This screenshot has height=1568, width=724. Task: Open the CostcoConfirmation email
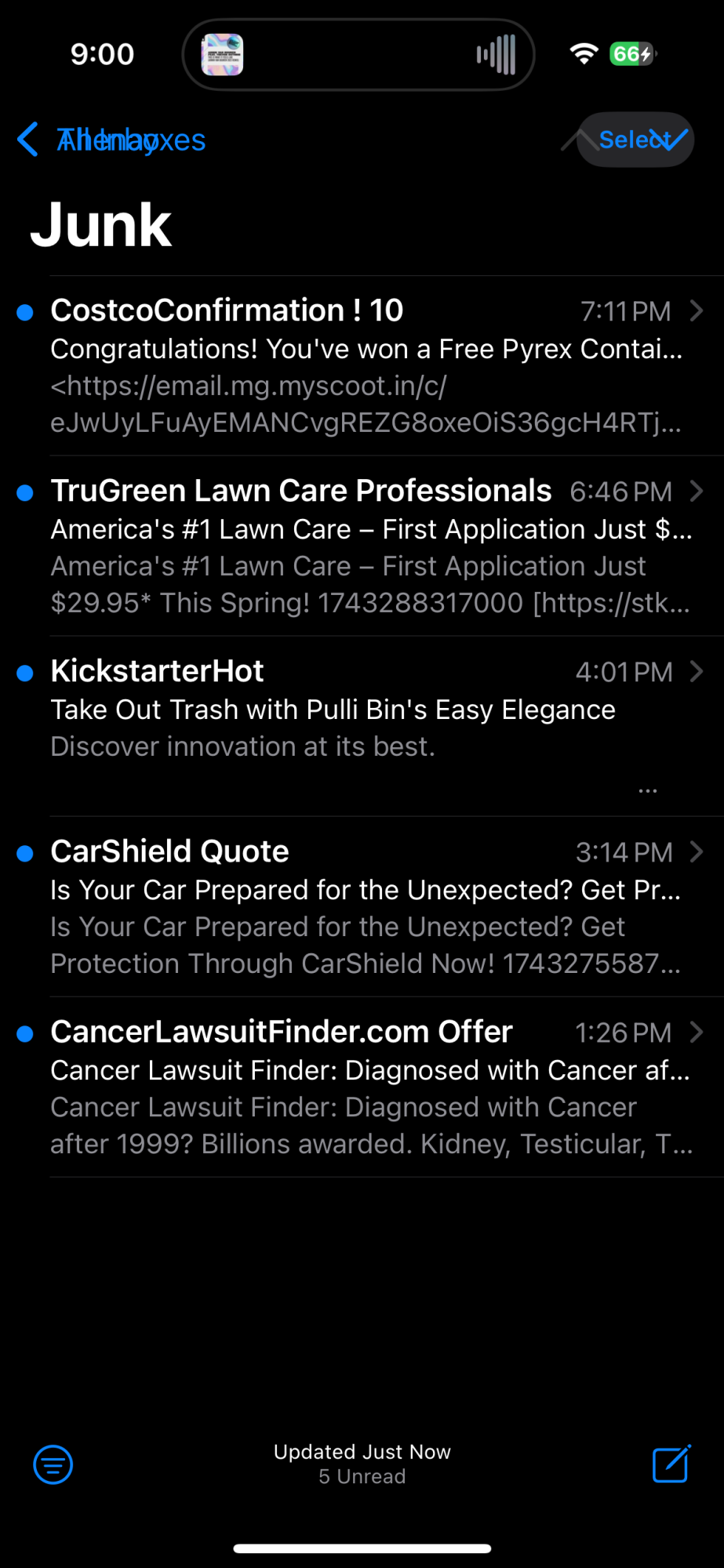pos(361,365)
